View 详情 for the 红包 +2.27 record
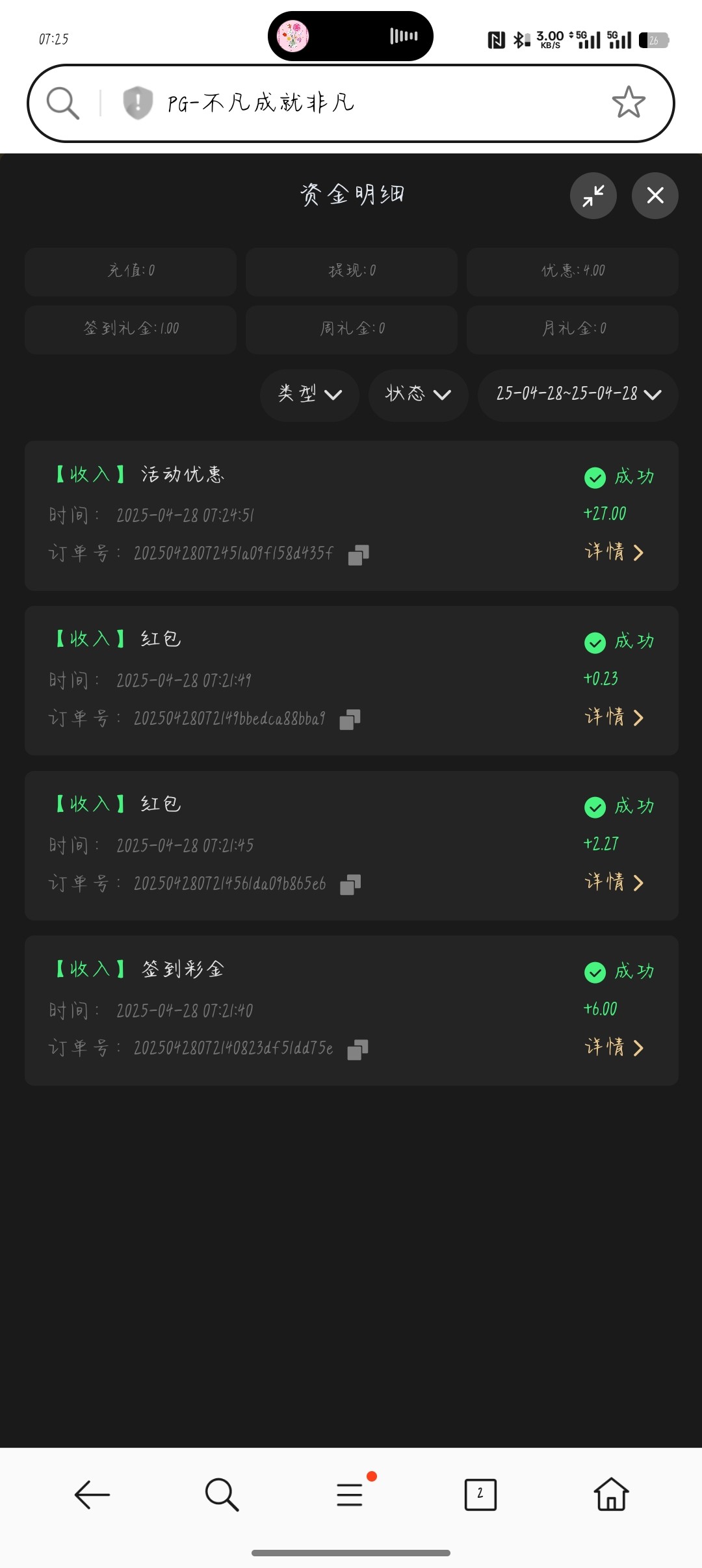The width and height of the screenshot is (702, 1568). point(614,882)
